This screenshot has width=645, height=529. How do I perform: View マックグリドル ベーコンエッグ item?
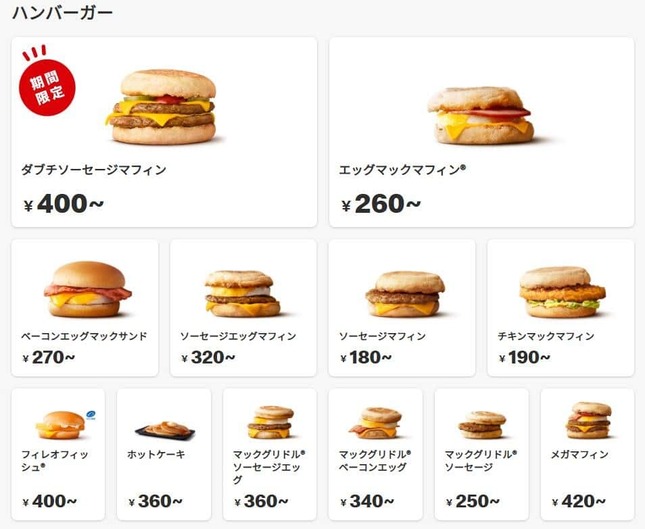pos(375,454)
